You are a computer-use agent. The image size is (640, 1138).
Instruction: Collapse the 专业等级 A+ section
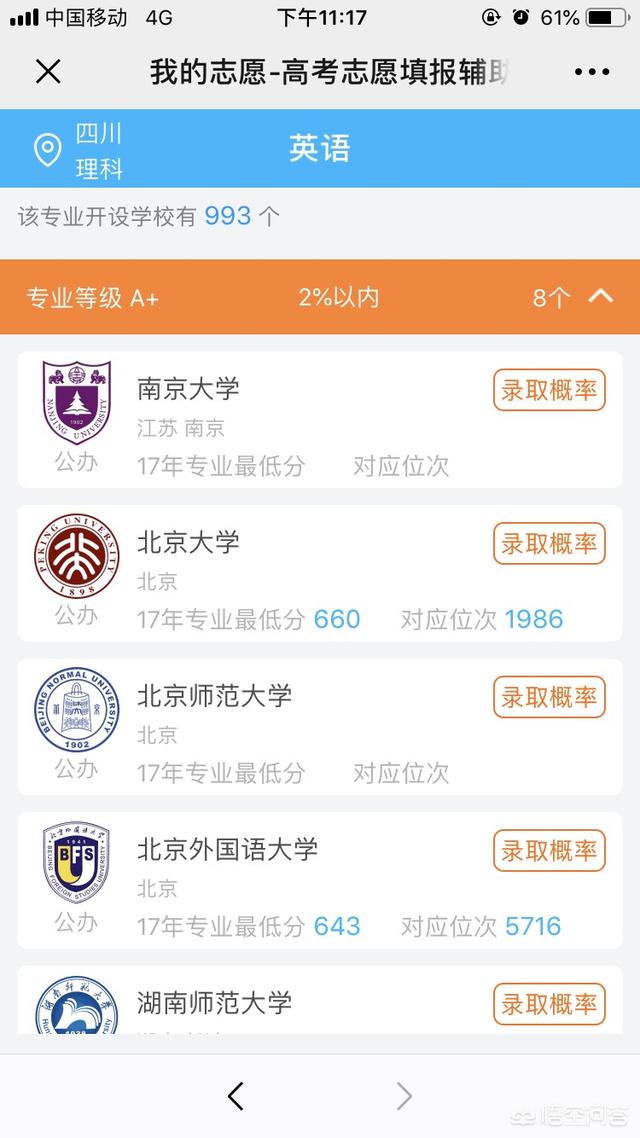tap(601, 296)
